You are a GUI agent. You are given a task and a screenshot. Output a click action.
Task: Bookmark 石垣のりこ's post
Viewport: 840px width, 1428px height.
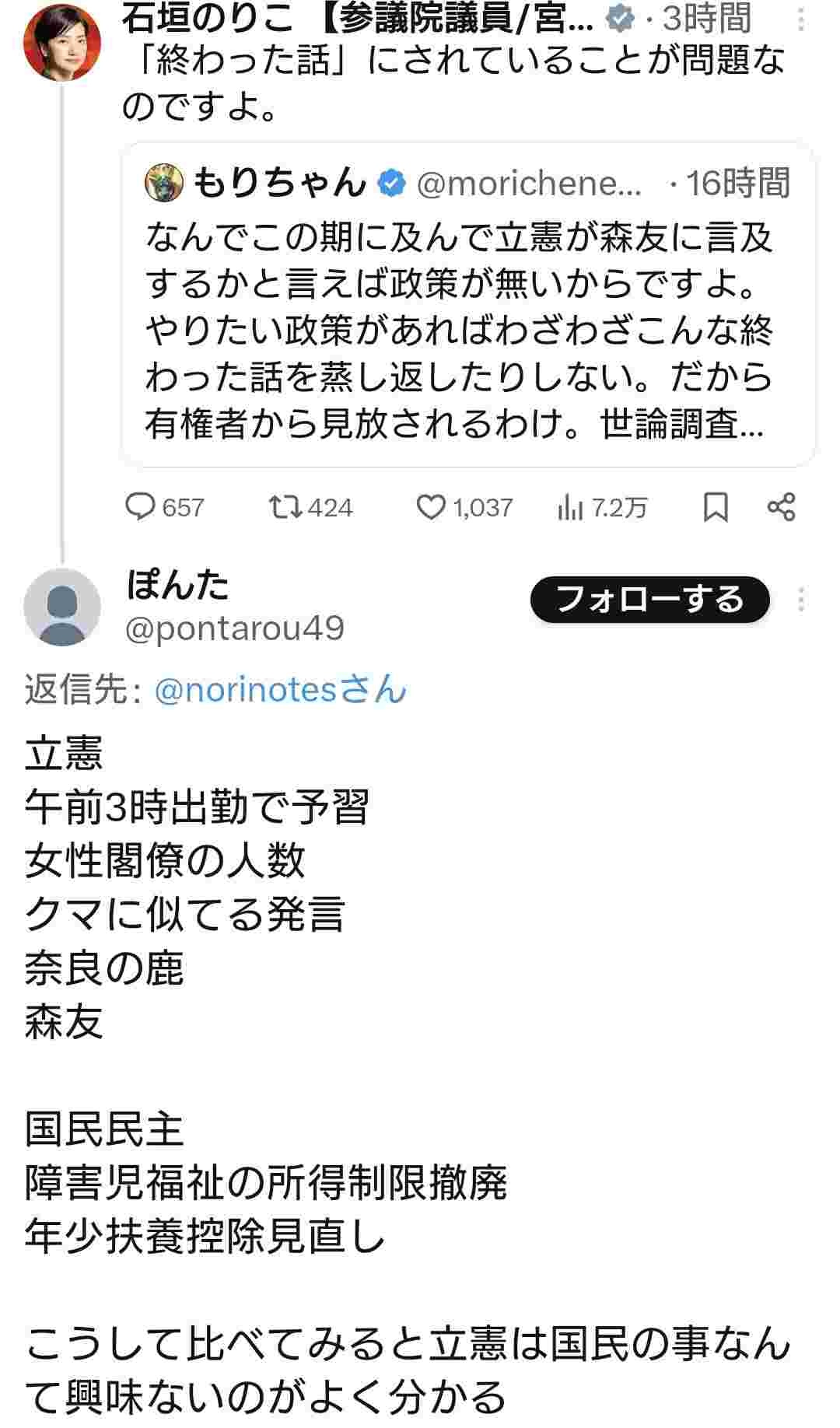[716, 508]
